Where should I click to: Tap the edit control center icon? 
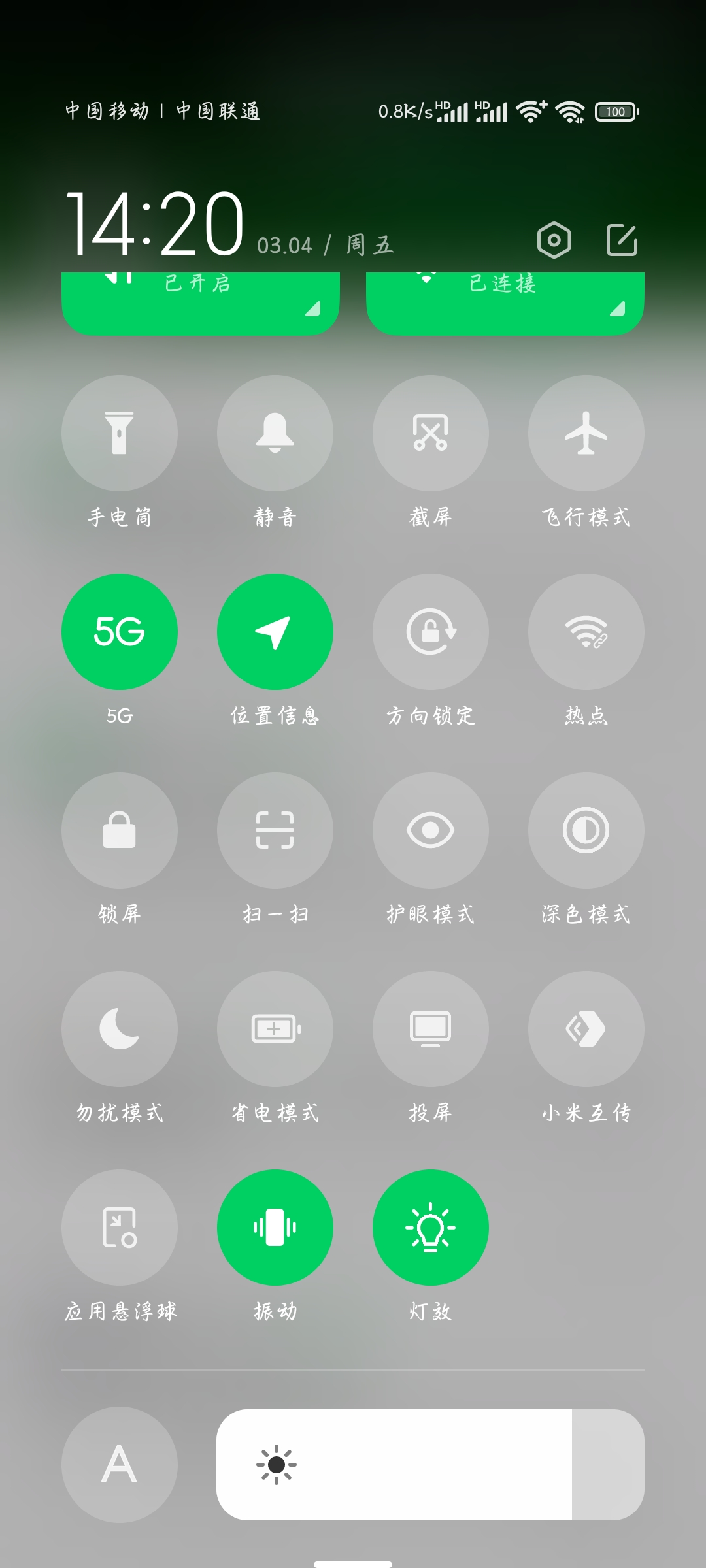622,240
